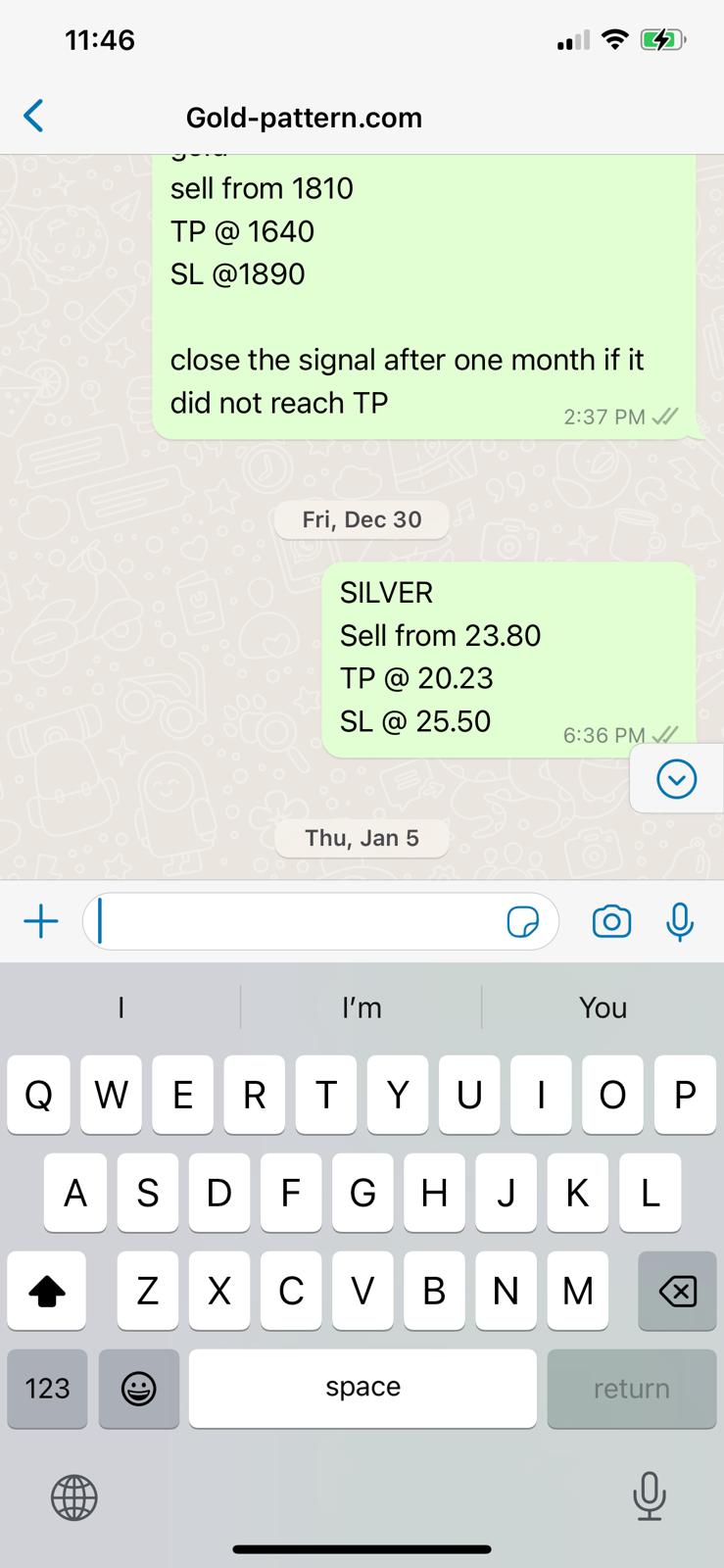
Task: Go back from the Gold-pattern.com chat
Action: point(34,117)
